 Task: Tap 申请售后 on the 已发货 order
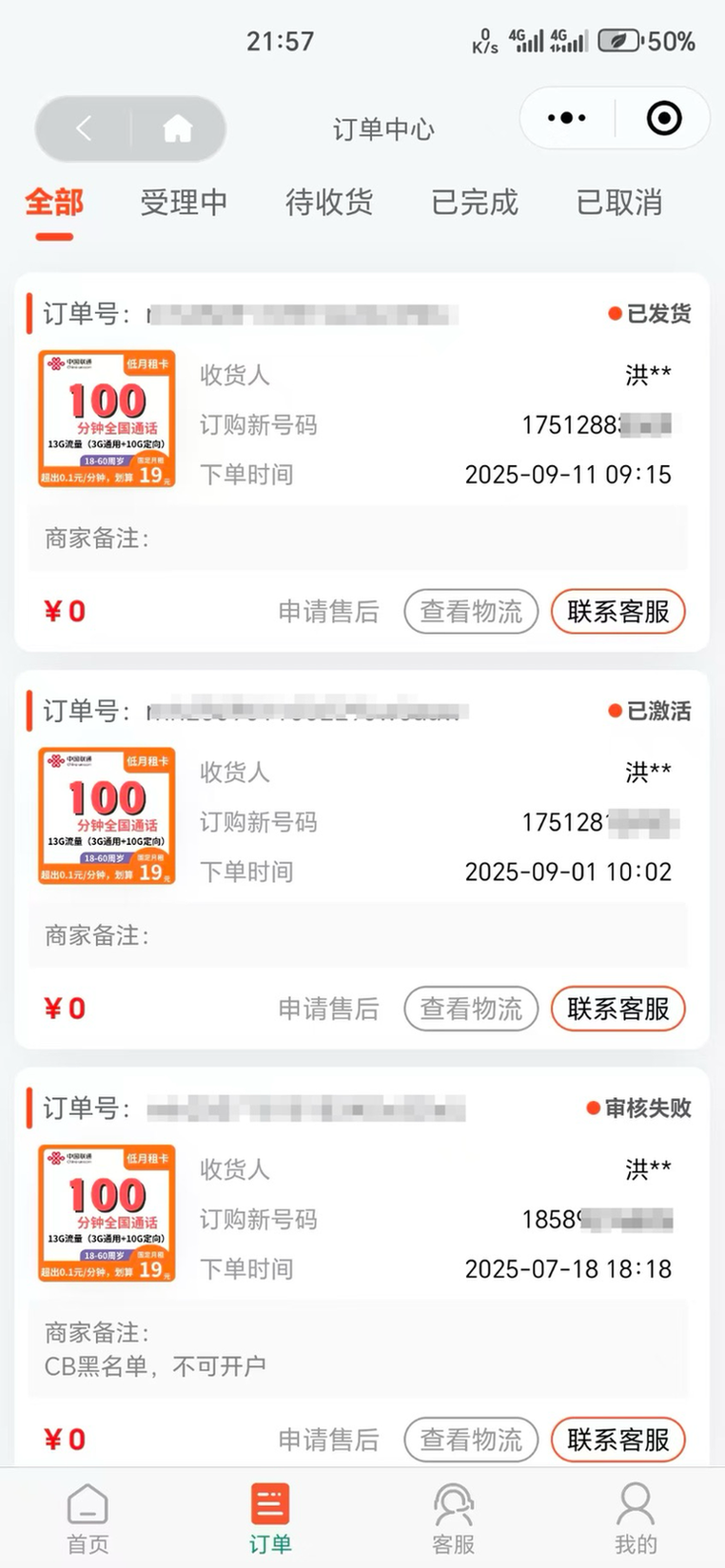328,611
